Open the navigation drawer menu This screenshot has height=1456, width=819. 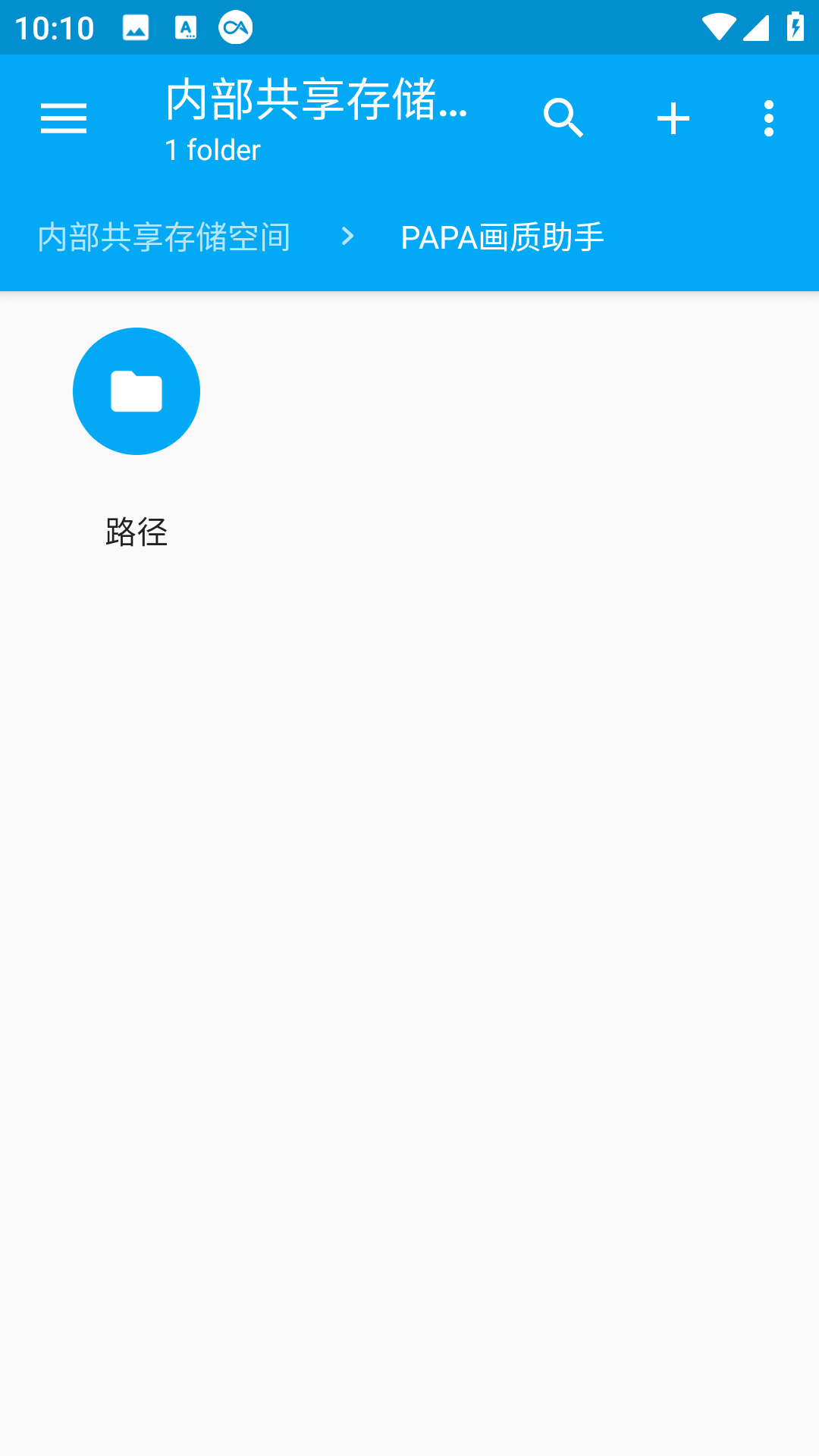tap(64, 118)
